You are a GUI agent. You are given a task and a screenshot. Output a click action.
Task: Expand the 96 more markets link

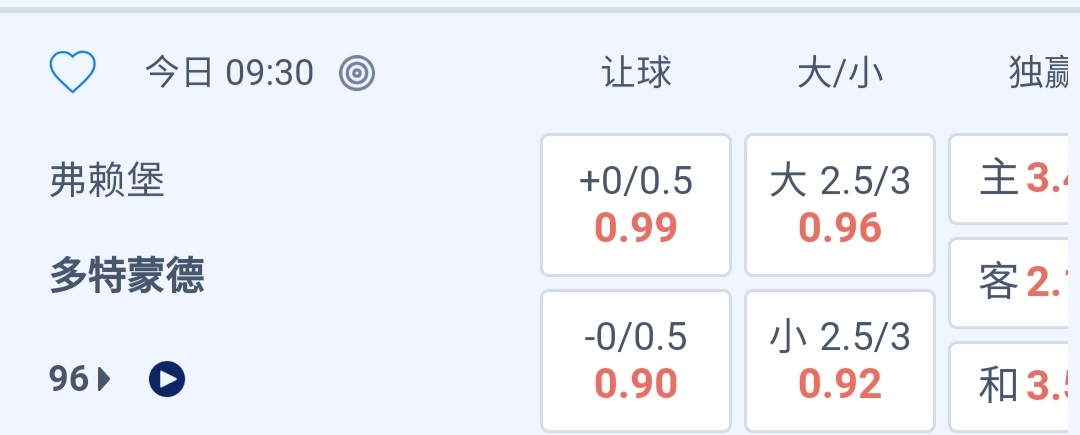pyautogui.click(x=80, y=379)
